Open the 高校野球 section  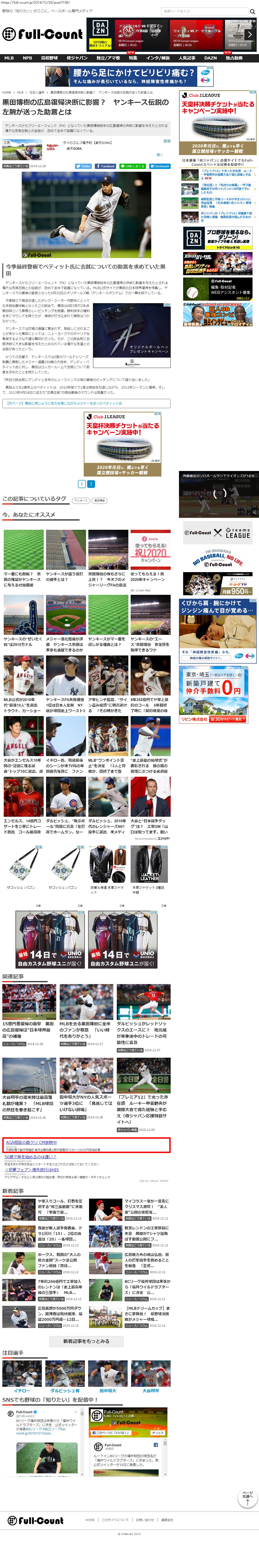49,58
